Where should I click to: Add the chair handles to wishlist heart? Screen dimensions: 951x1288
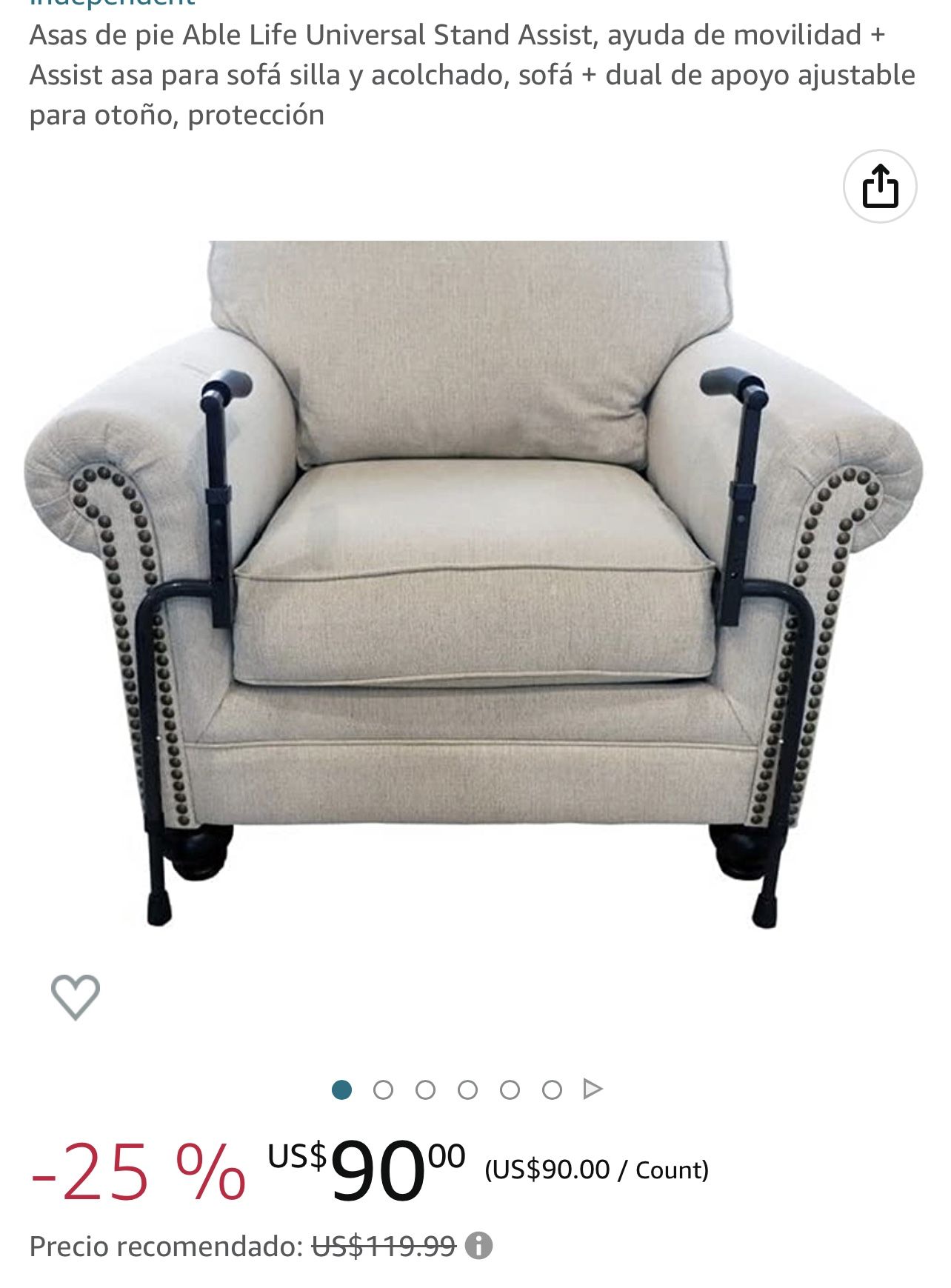pyautogui.click(x=76, y=996)
